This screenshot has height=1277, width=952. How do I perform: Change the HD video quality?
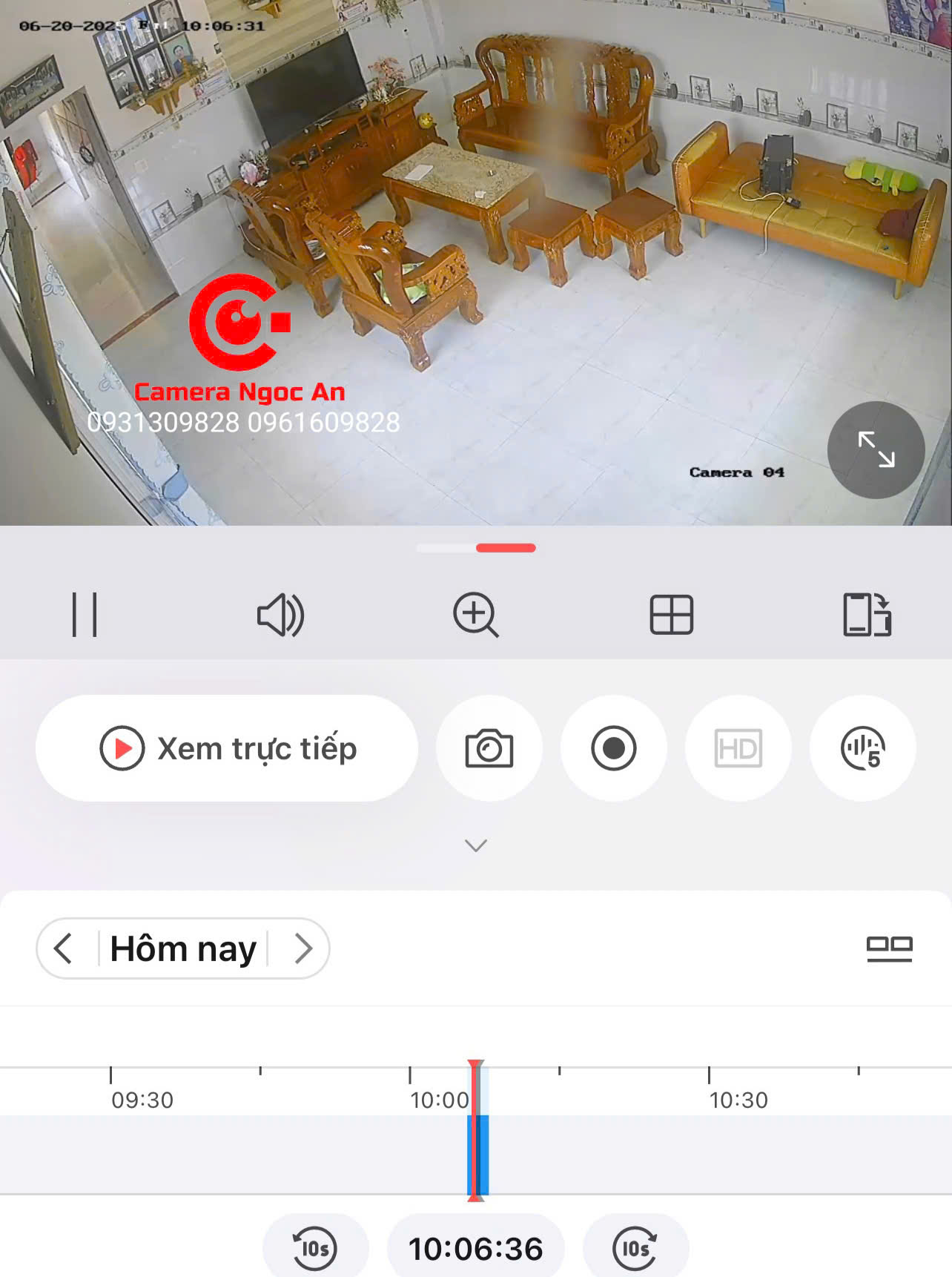click(x=738, y=748)
